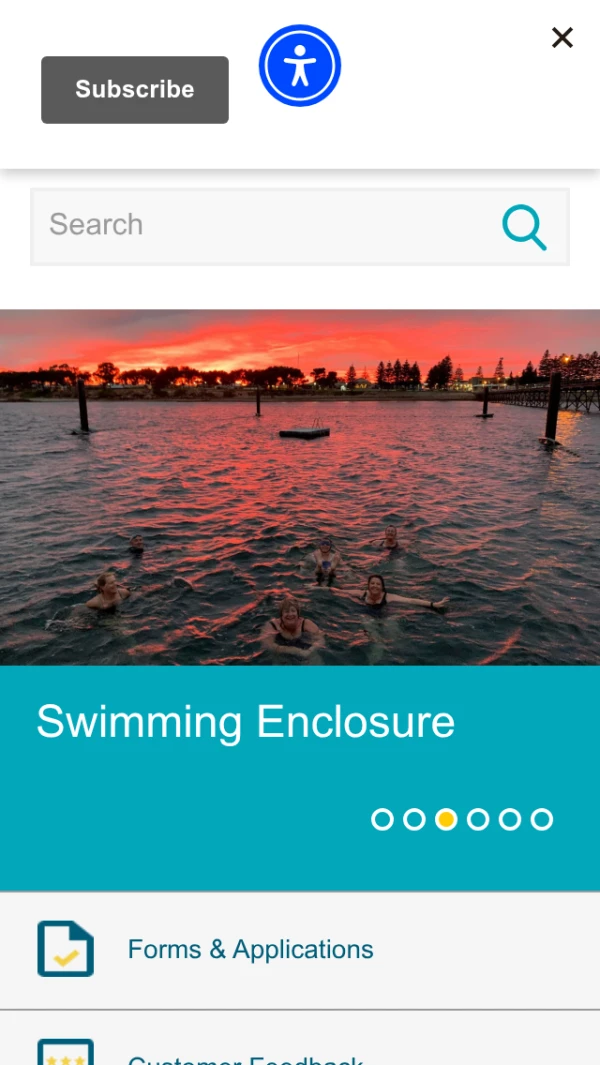Image resolution: width=600 pixels, height=1065 pixels.
Task: Open the Swimming Enclosure slide
Action: (245, 722)
